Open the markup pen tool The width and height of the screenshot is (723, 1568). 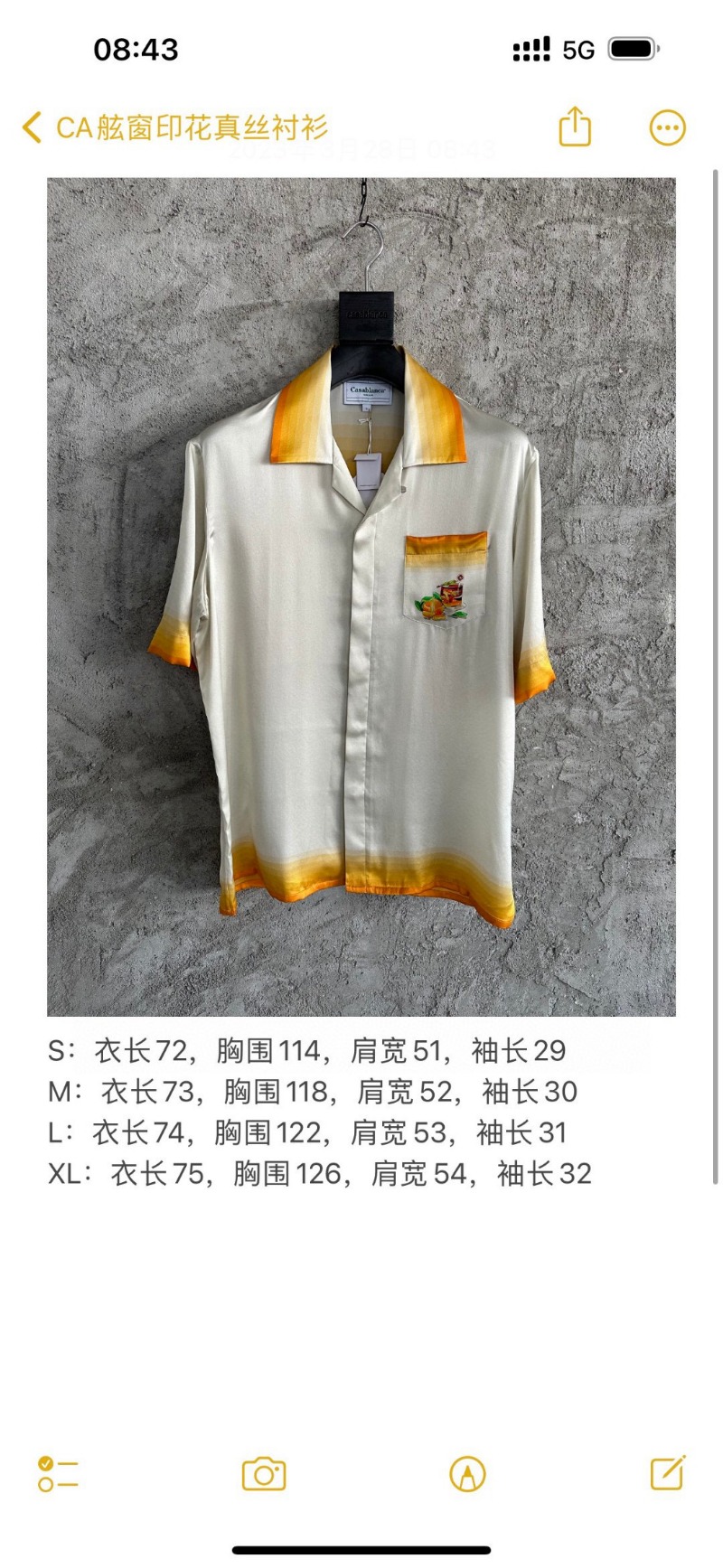[x=467, y=1474]
